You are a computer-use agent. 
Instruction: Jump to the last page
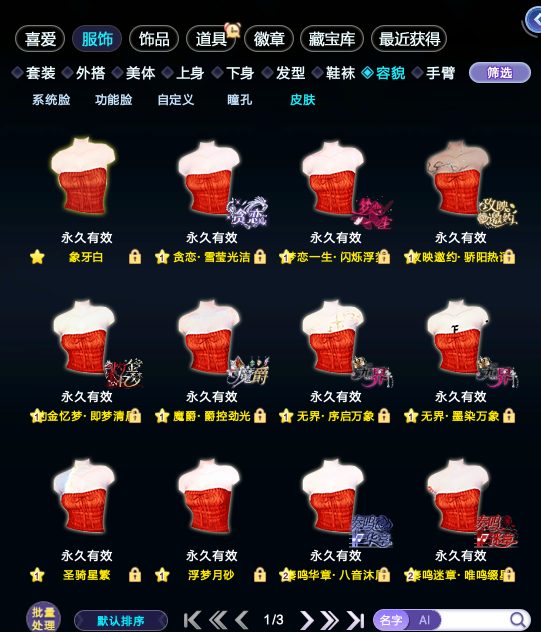[x=356, y=620]
